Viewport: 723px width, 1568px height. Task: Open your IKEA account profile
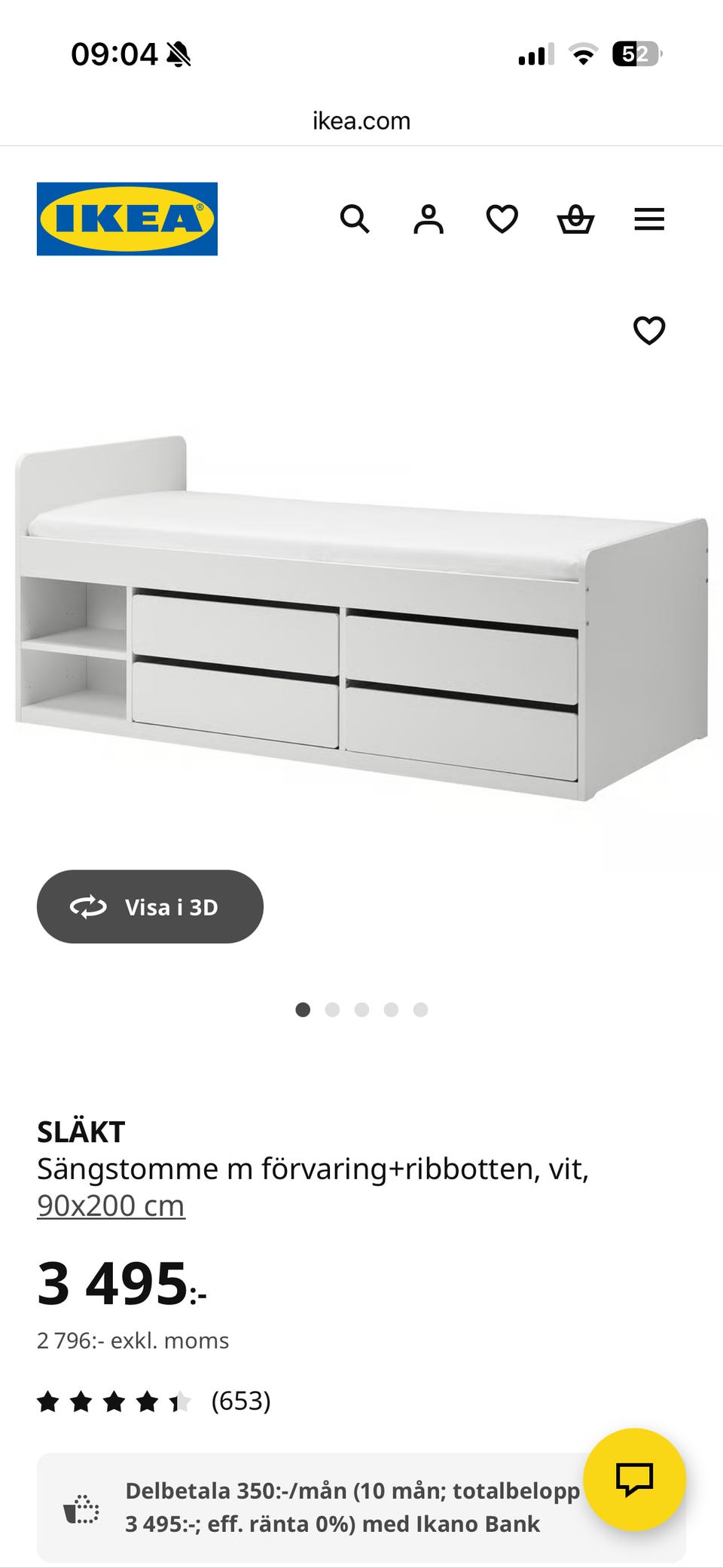(x=428, y=219)
